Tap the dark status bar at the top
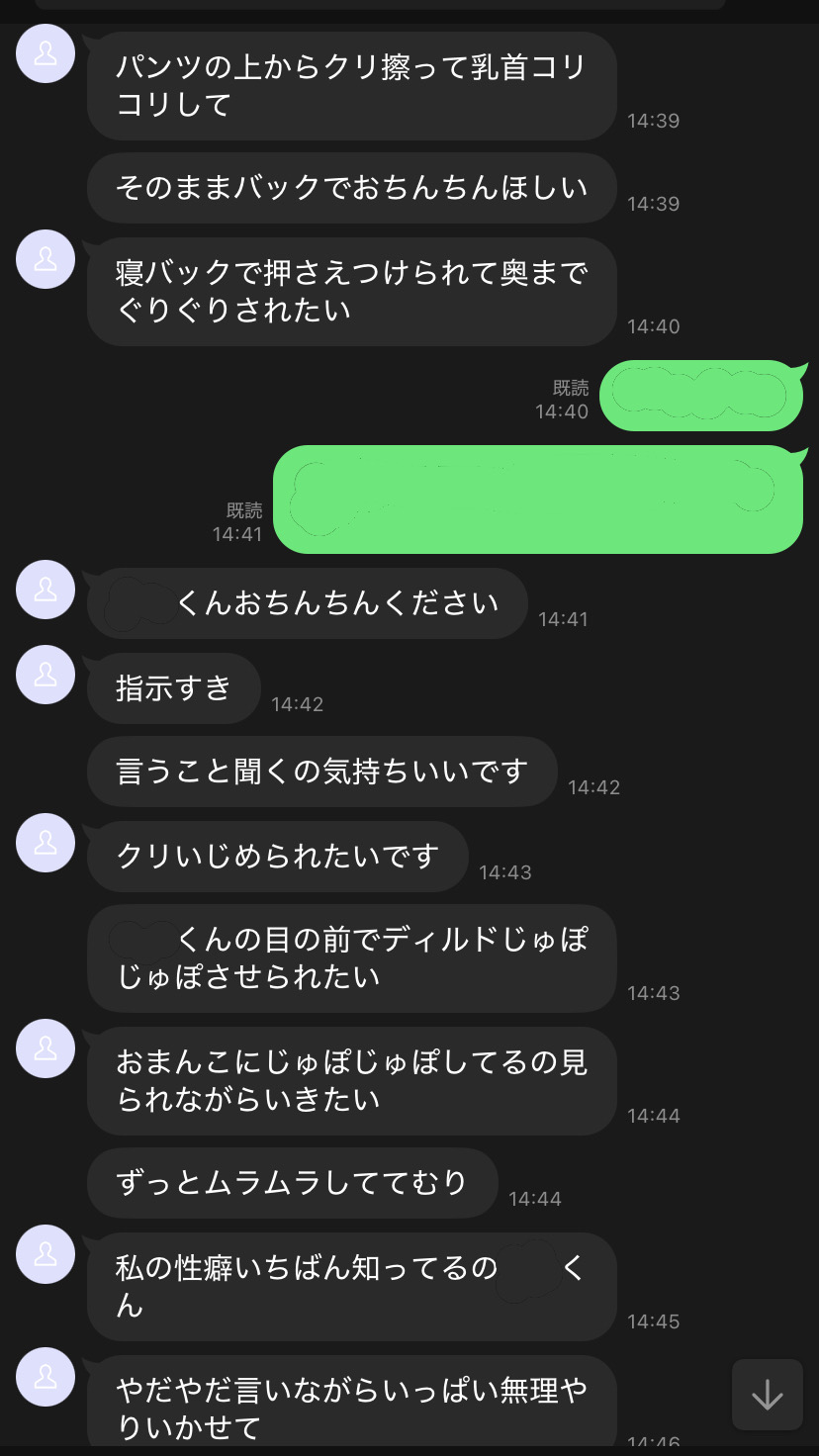 coord(409,10)
